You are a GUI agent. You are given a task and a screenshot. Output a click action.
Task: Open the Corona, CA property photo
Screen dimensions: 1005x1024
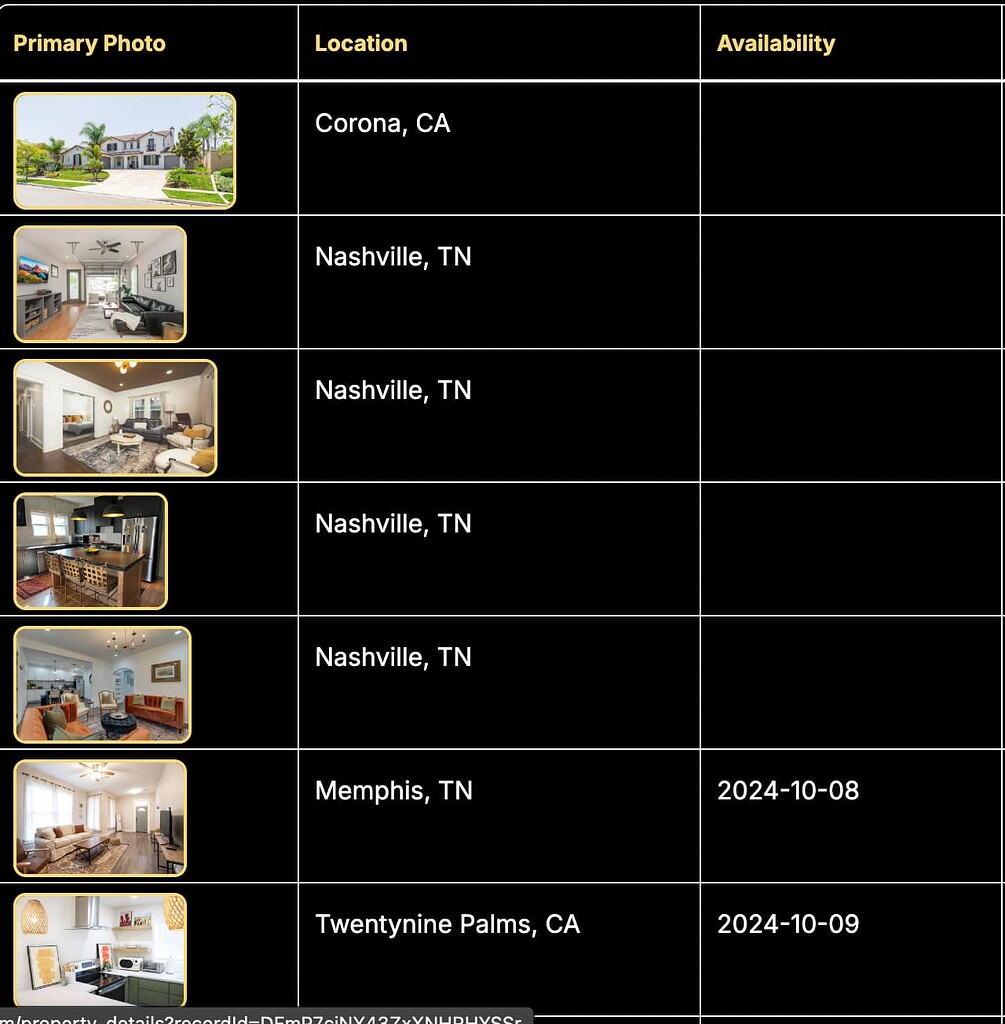(125, 150)
